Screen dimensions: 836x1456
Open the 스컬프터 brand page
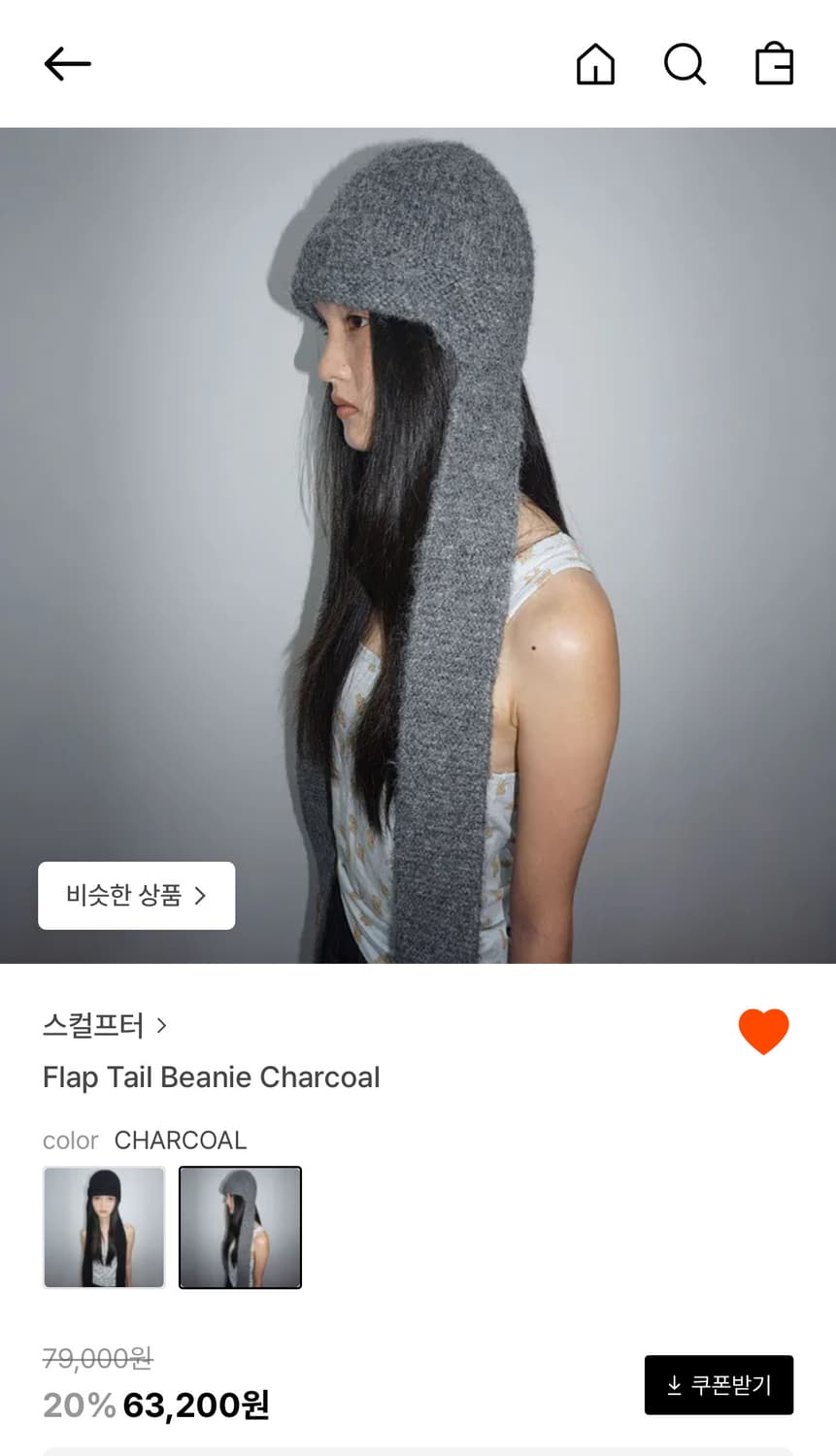pos(92,1026)
